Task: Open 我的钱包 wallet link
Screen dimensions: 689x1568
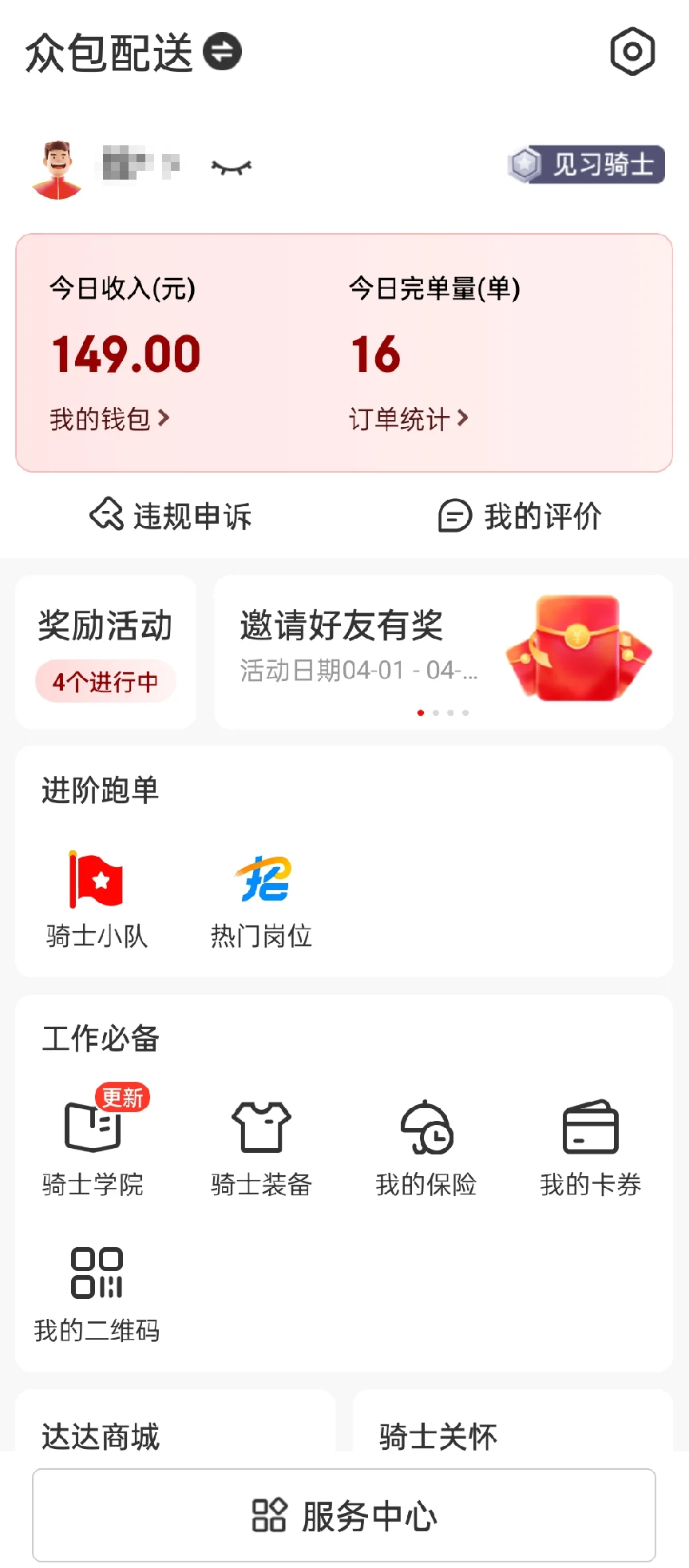Action: coord(109,418)
